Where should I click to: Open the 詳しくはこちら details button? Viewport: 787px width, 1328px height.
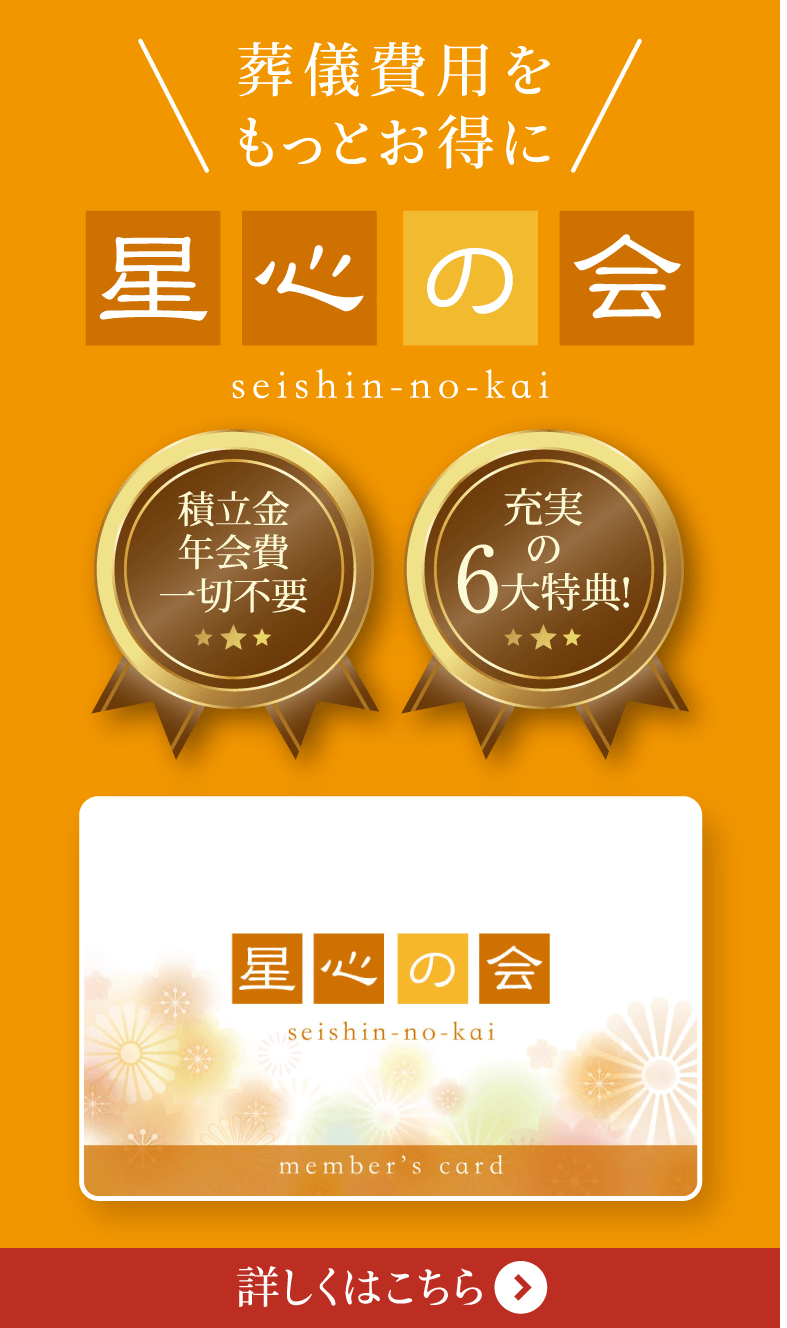pyautogui.click(x=390, y=1287)
